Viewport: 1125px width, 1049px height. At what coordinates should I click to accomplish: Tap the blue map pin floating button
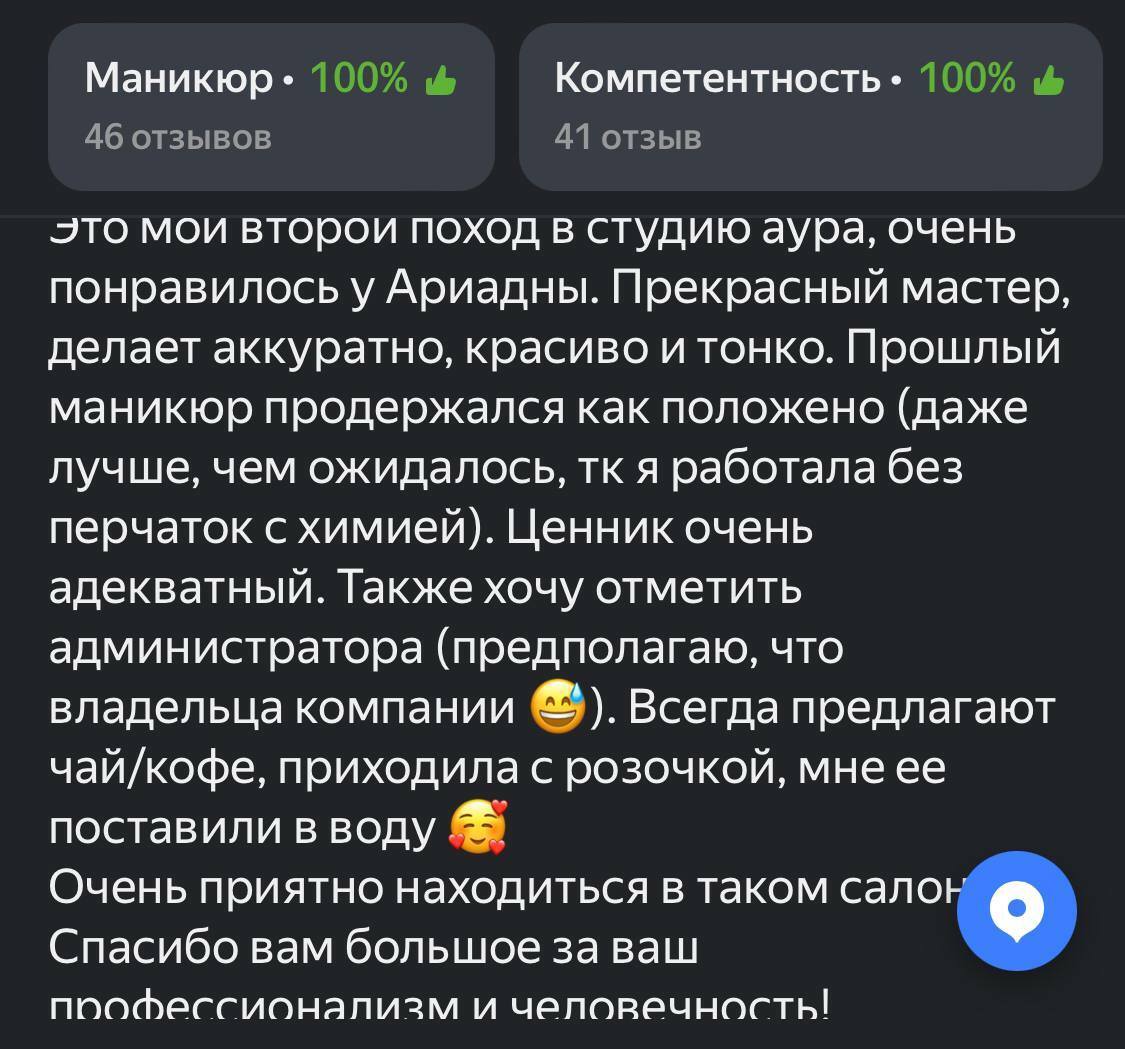tap(1016, 911)
